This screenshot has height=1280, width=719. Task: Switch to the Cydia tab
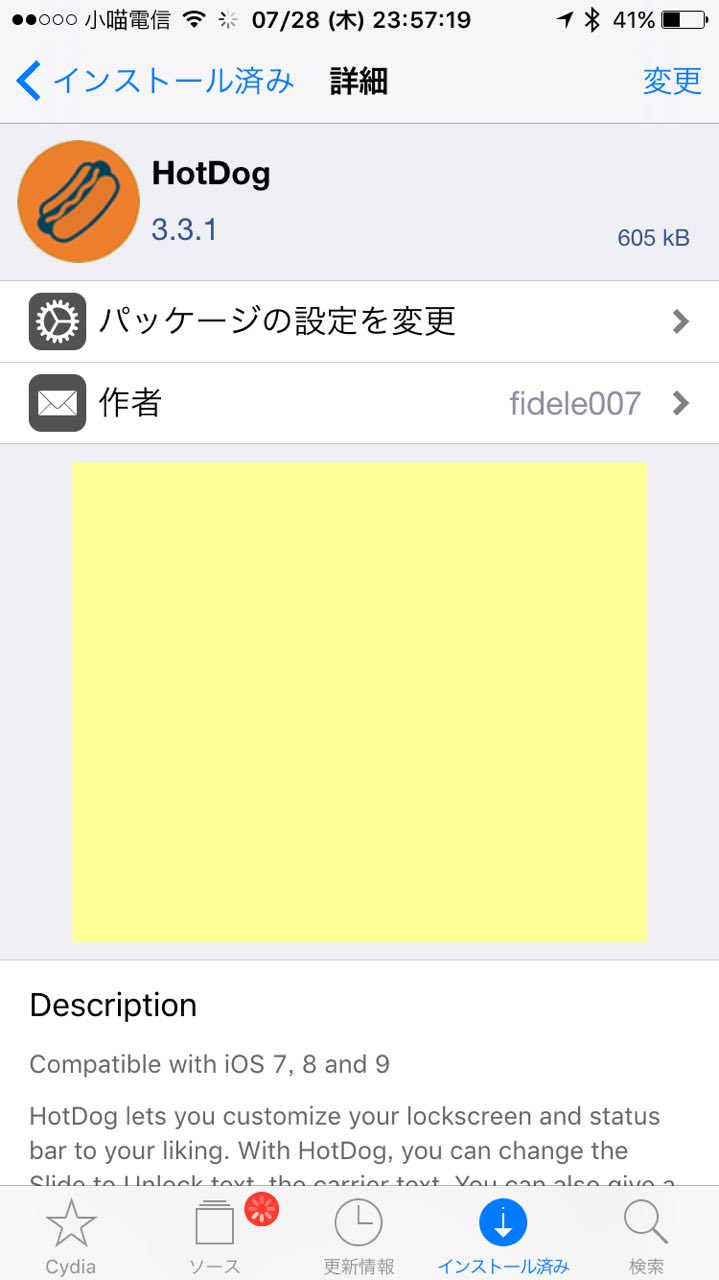click(71, 1236)
